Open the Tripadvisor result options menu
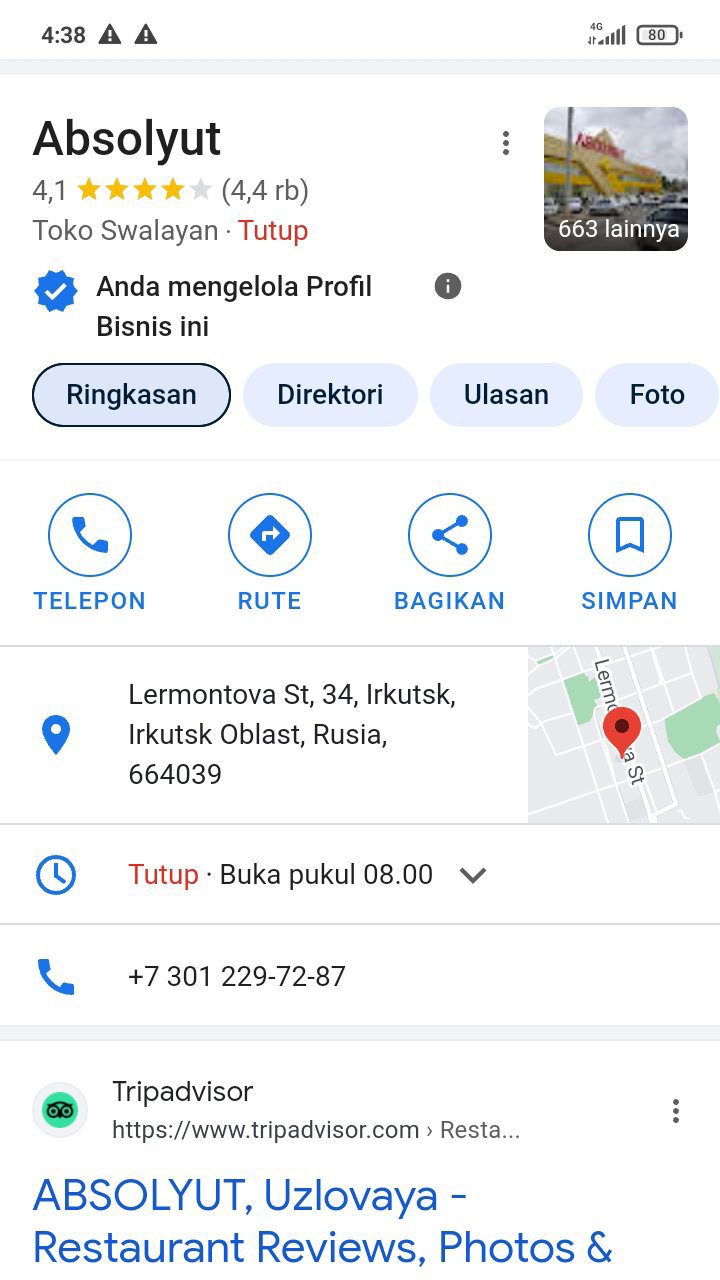The image size is (720, 1280). (676, 1111)
